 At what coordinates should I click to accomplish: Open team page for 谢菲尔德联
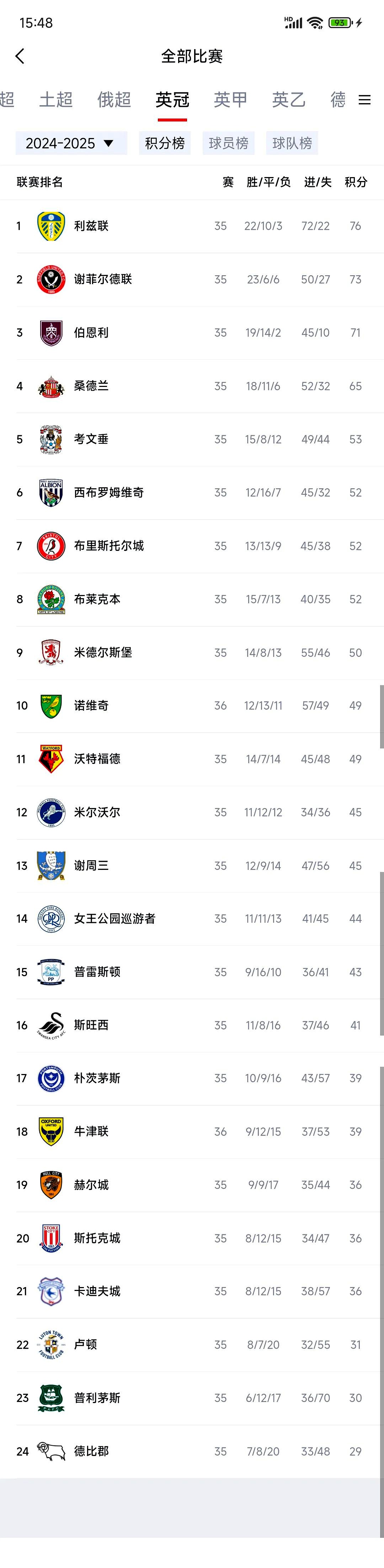pos(103,280)
